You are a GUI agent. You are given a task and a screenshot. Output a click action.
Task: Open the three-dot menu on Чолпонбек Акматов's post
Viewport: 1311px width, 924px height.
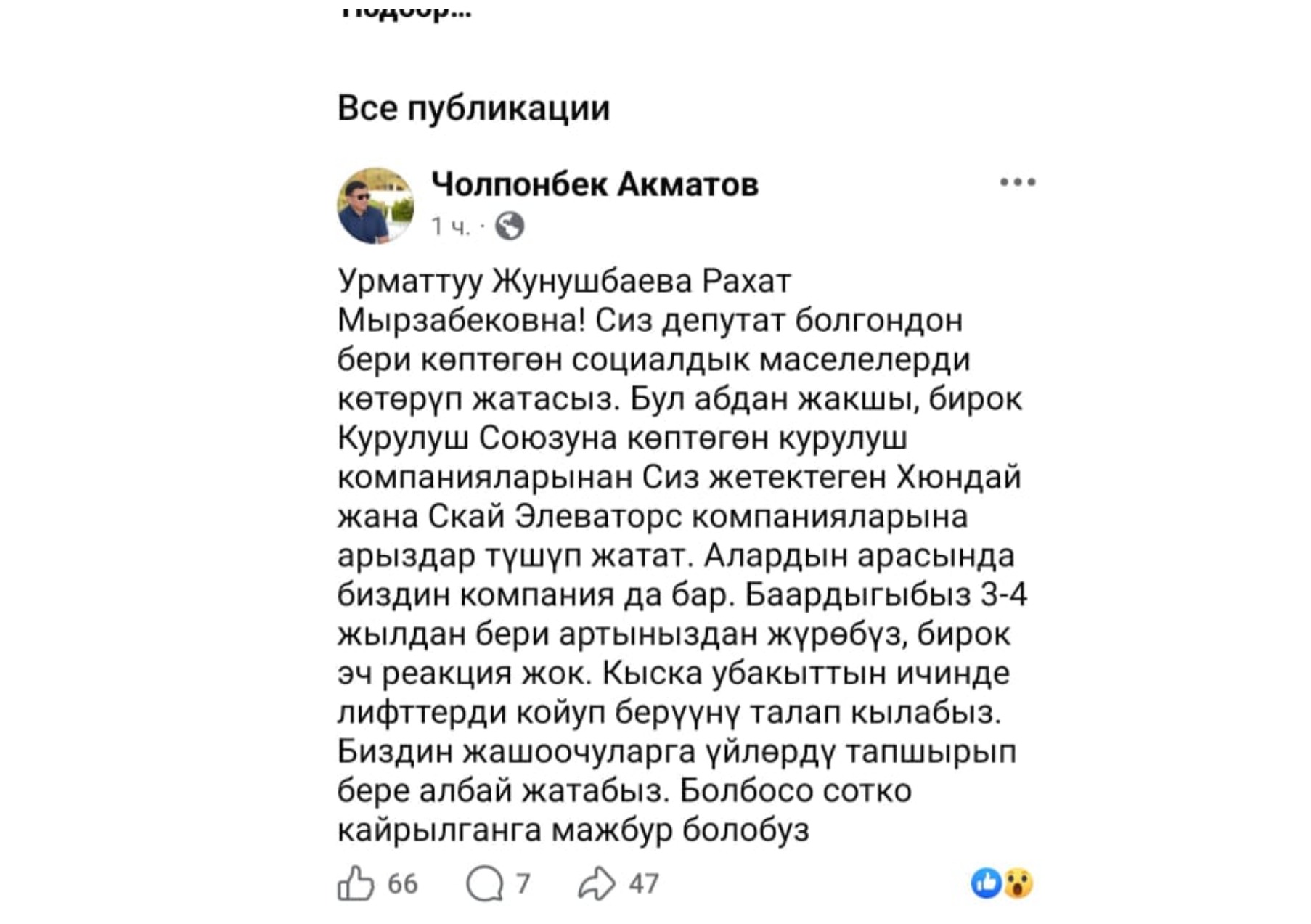[1017, 182]
